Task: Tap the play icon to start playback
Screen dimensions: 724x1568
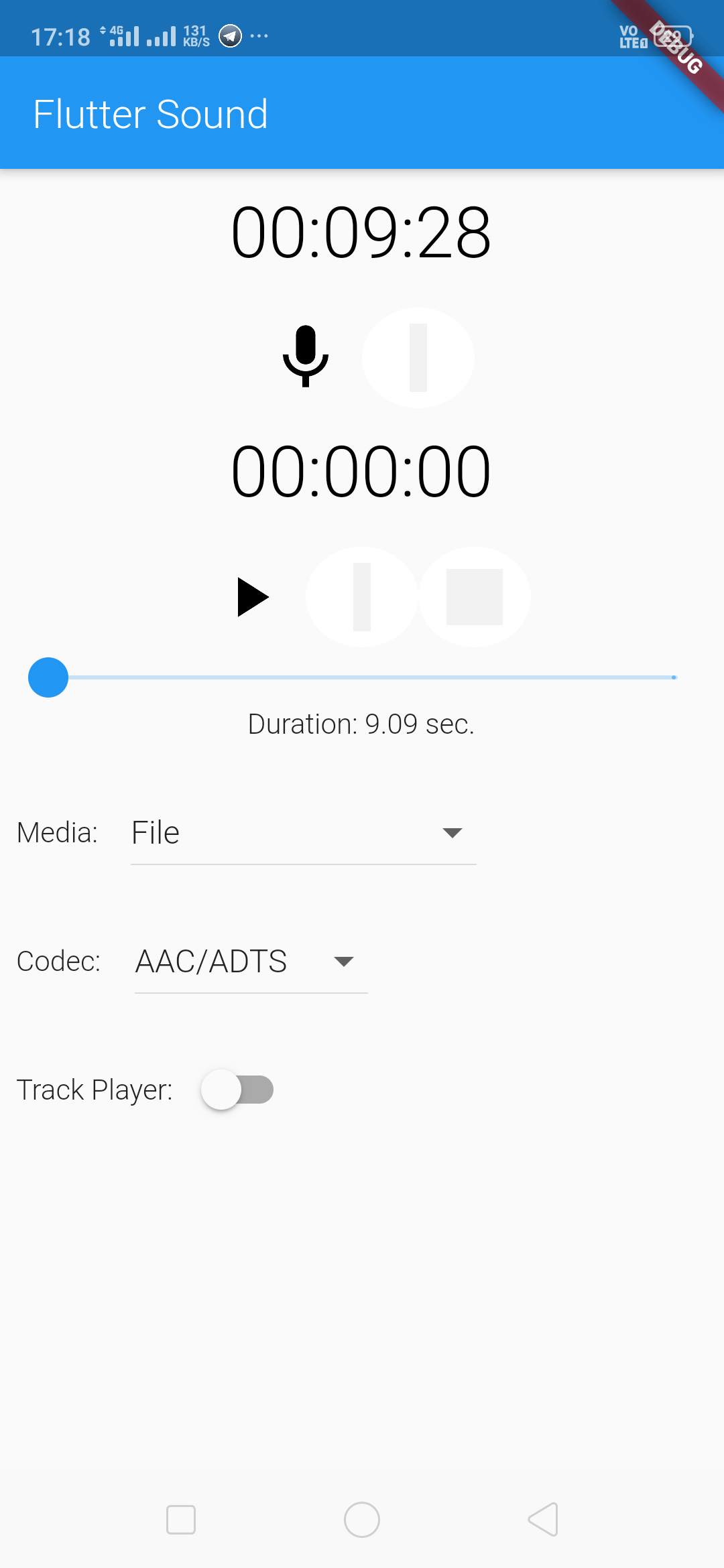Action: [253, 596]
